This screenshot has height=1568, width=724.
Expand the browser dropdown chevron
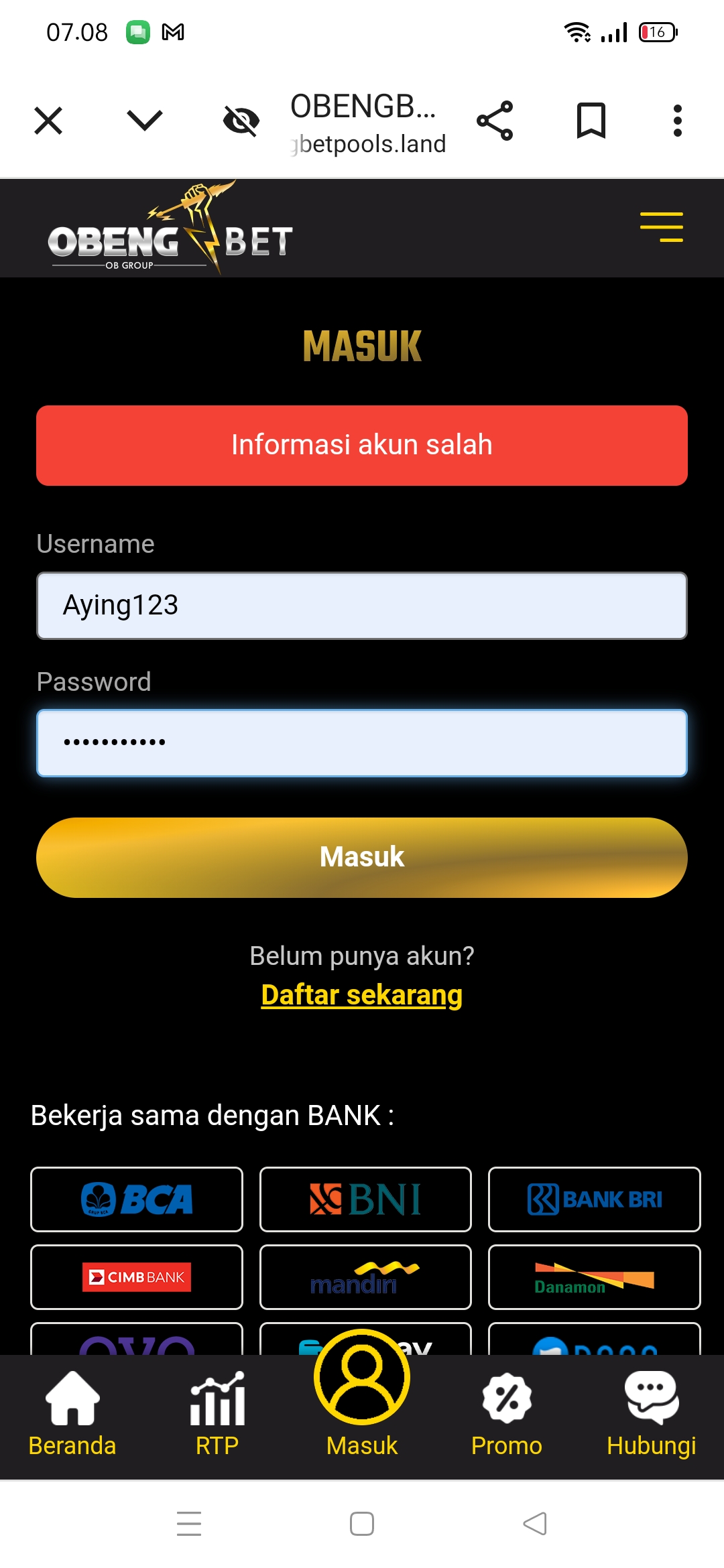click(x=144, y=121)
